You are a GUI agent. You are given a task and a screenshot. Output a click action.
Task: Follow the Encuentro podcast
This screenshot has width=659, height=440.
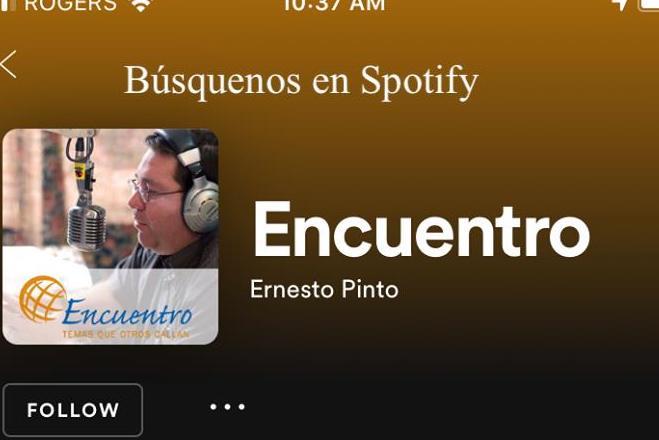pos(72,410)
